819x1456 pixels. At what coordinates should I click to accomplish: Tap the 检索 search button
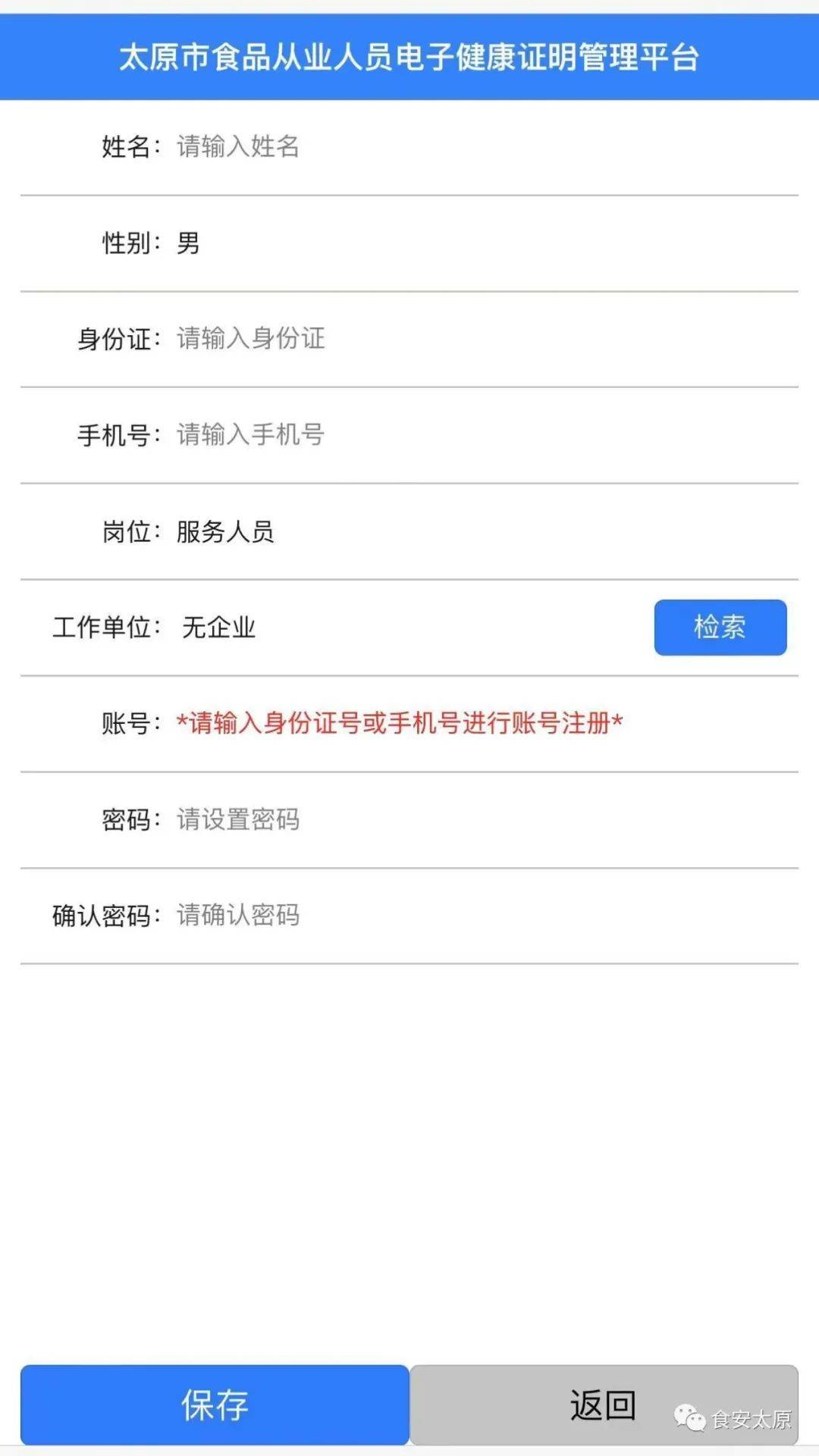(x=720, y=628)
